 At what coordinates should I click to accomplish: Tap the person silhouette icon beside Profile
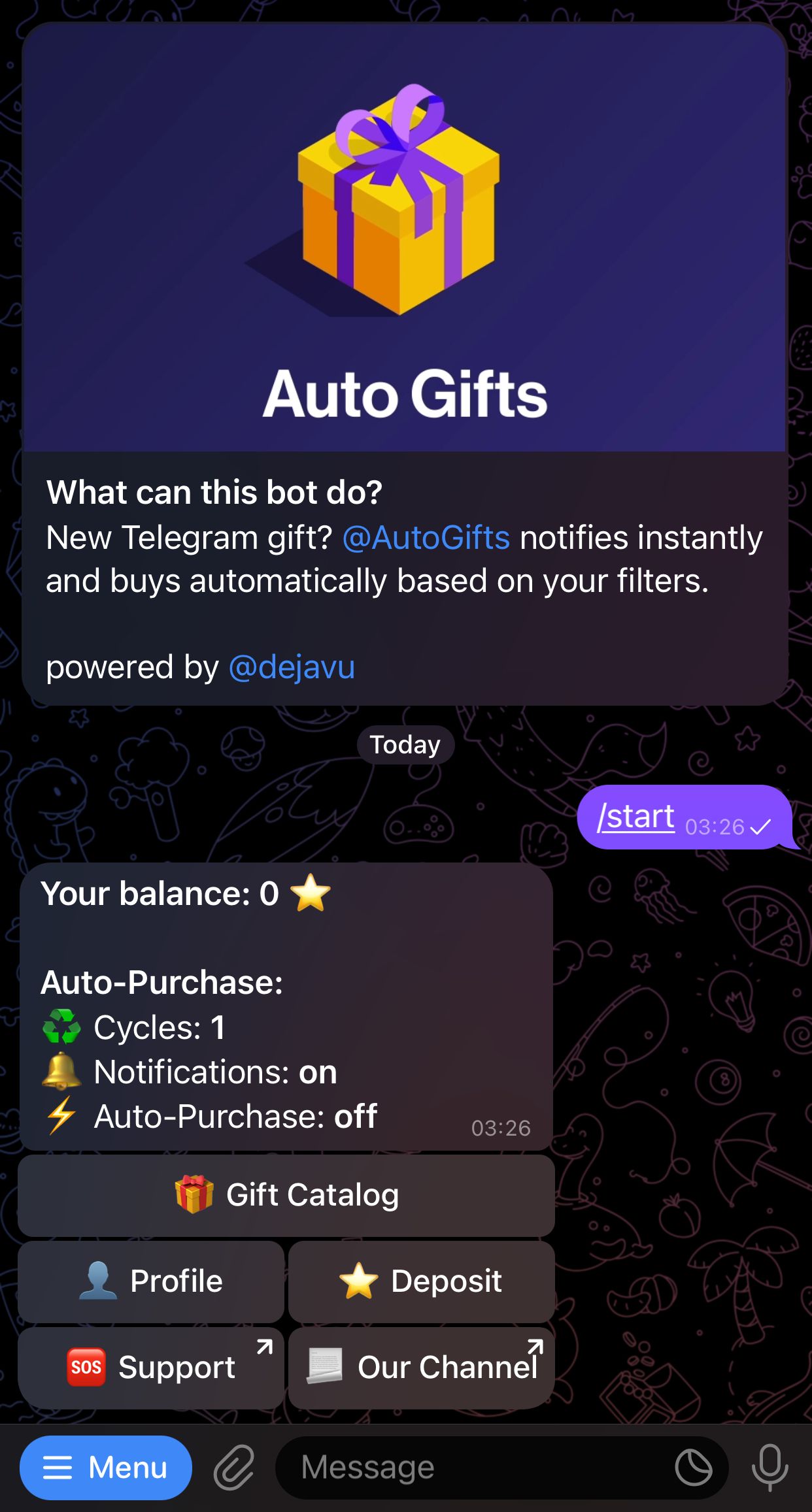coord(97,1280)
